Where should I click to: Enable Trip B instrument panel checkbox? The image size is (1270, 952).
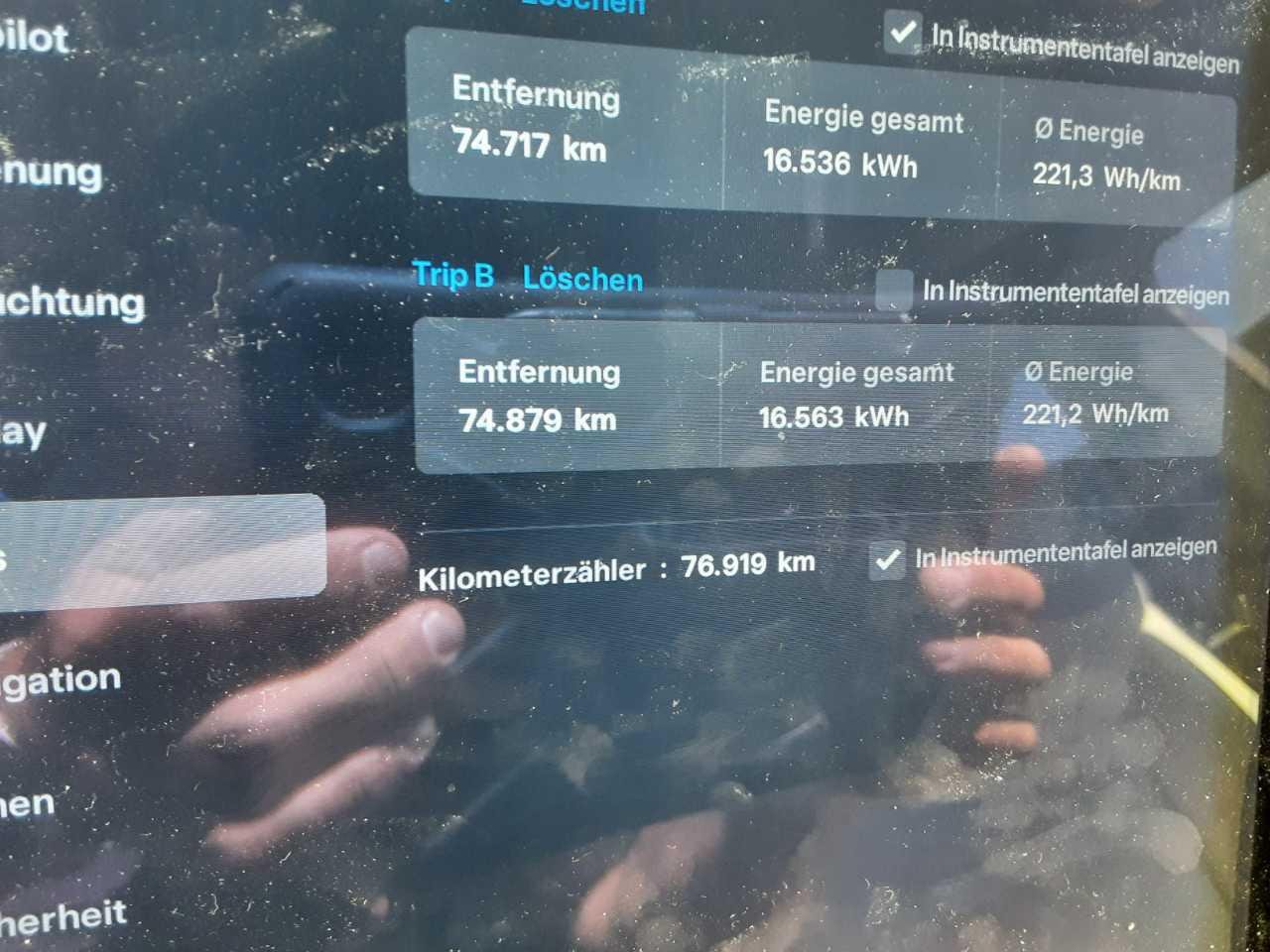[893, 290]
